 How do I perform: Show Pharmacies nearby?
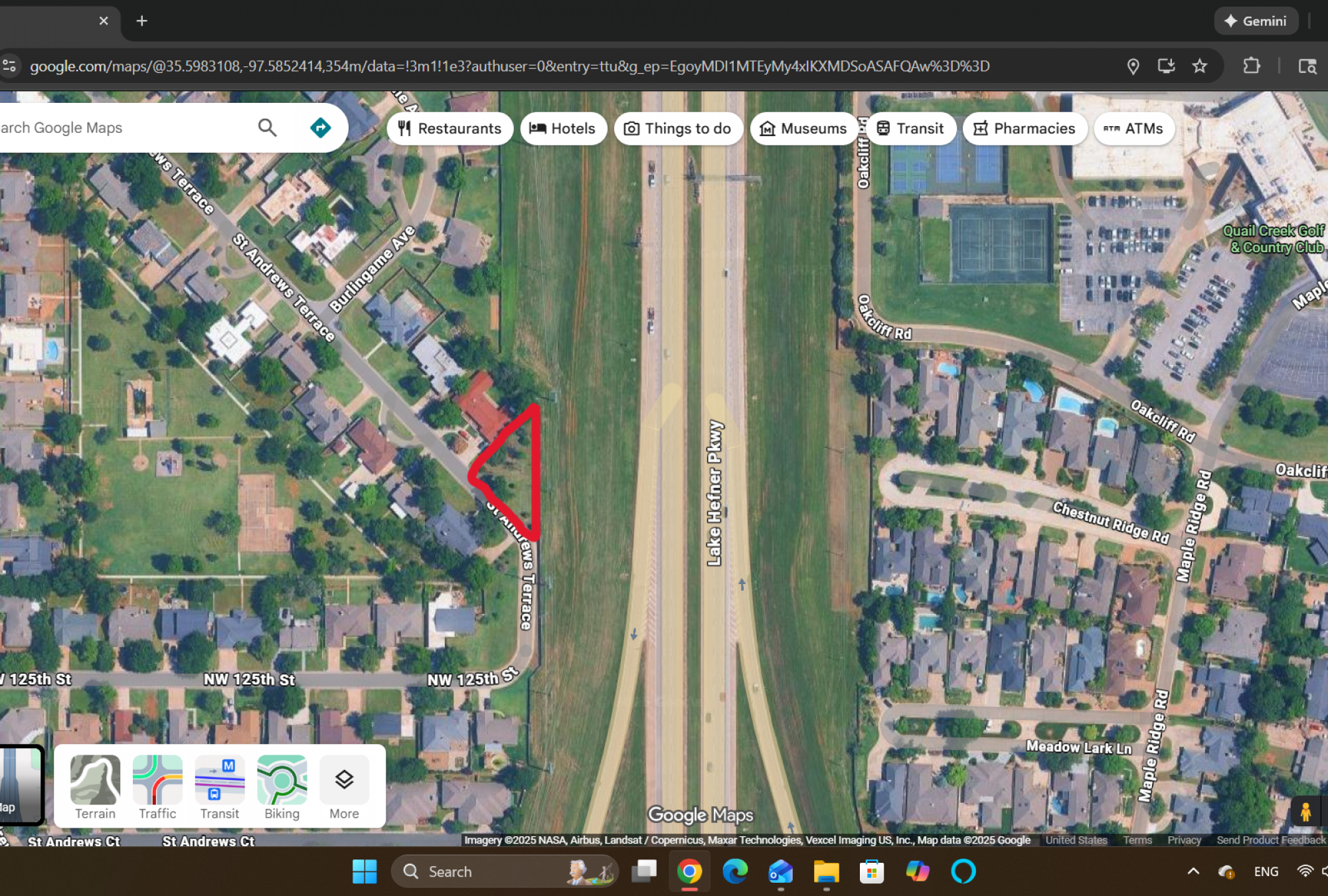pyautogui.click(x=1025, y=129)
